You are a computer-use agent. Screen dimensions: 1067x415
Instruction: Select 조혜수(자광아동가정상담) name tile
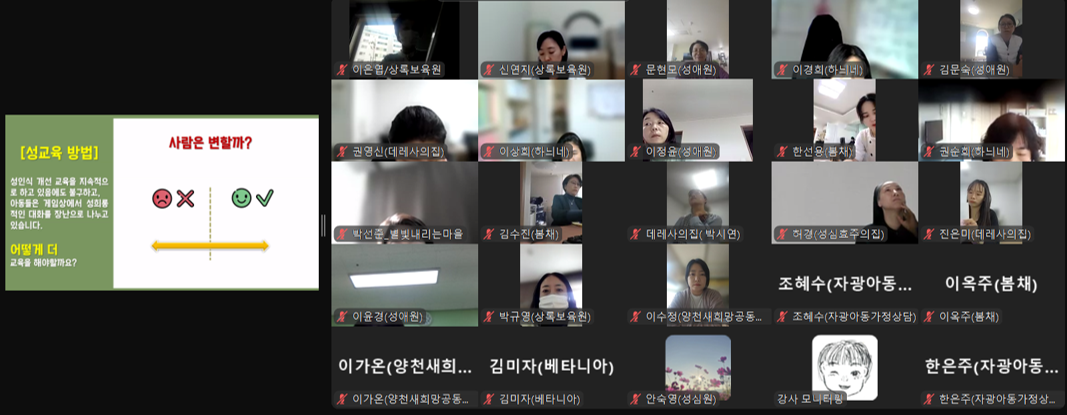tap(844, 284)
